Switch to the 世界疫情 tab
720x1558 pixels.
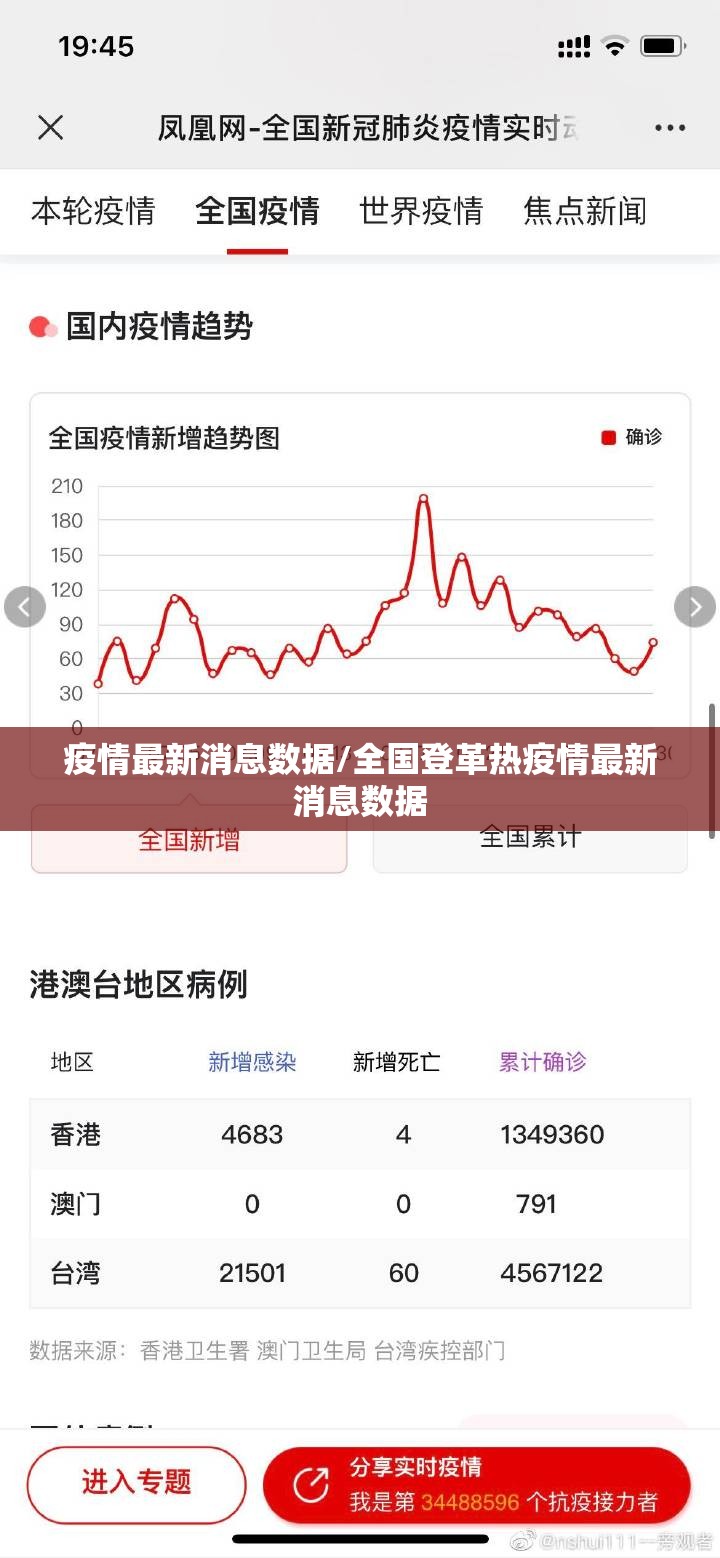[x=420, y=212]
